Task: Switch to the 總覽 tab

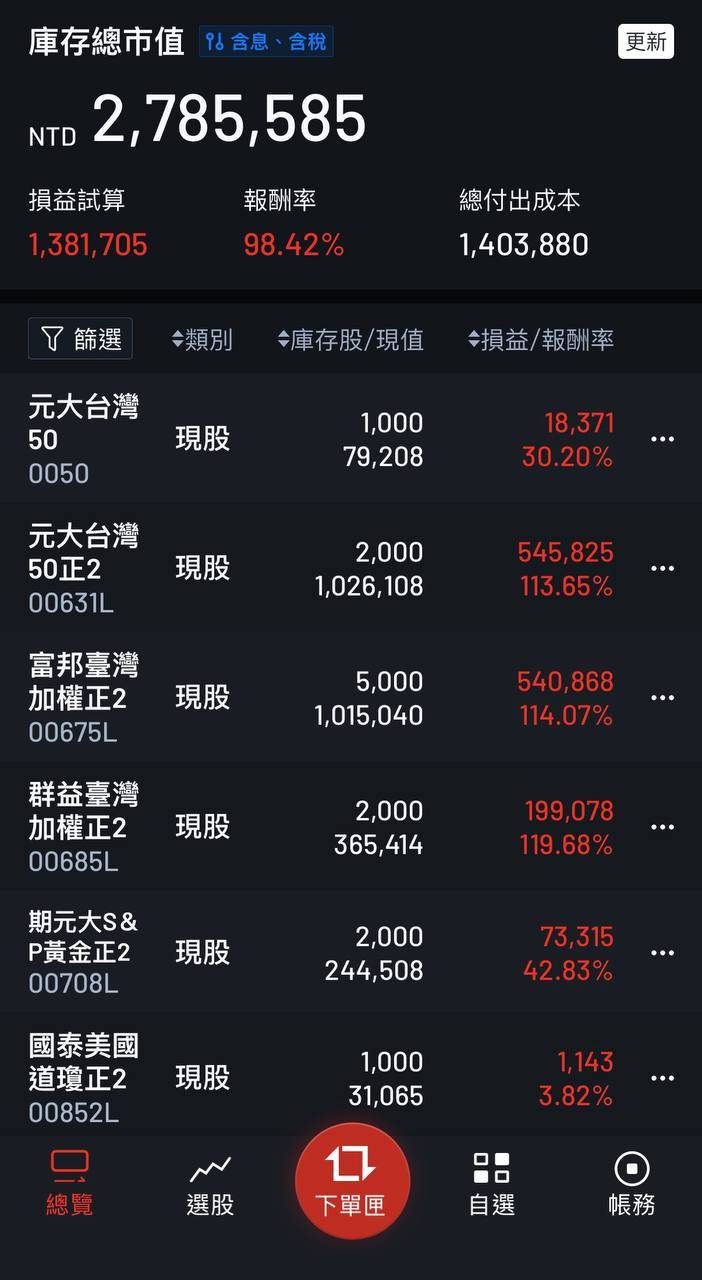Action: coord(70,1183)
